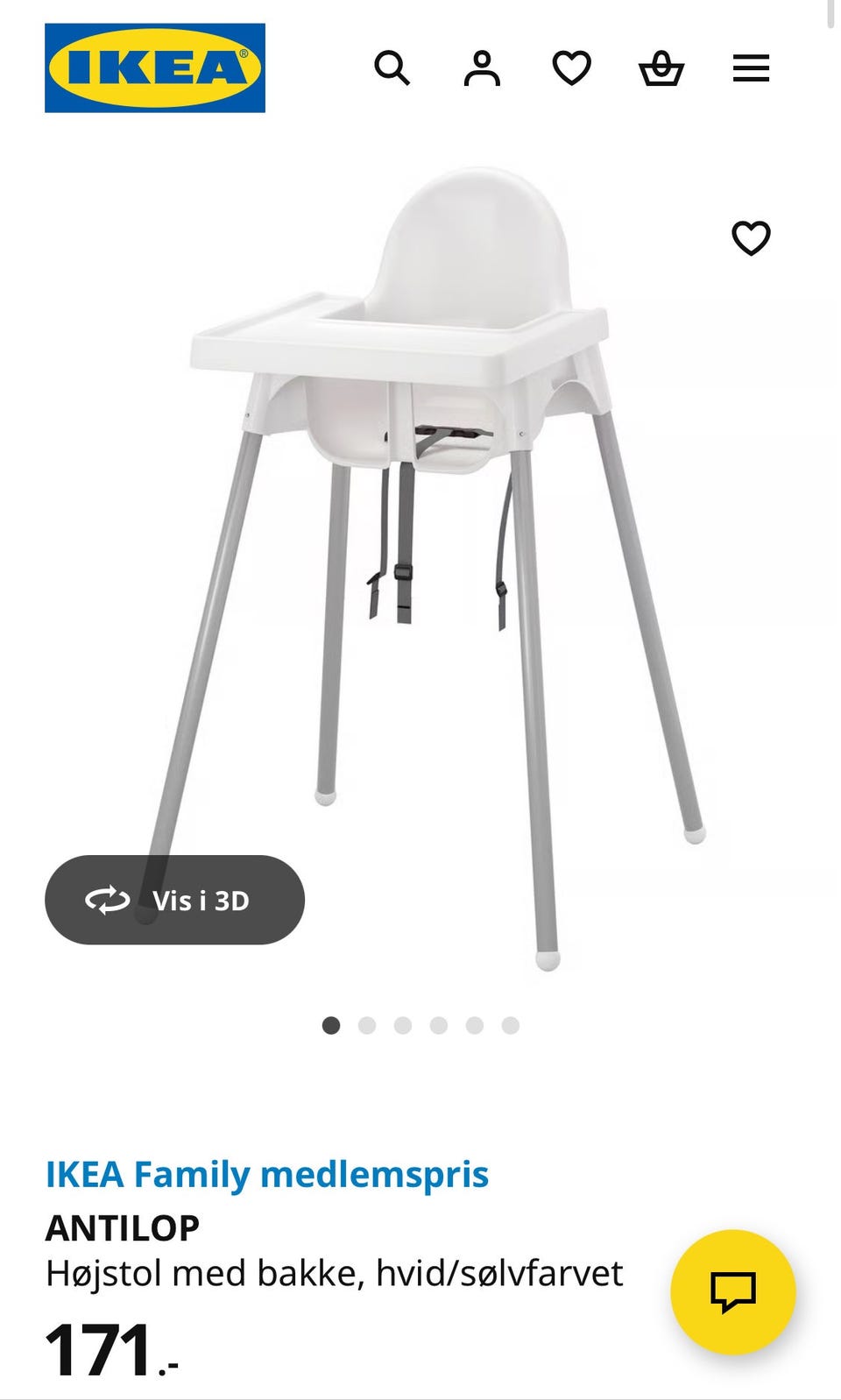Open the account profile icon
The width and height of the screenshot is (841, 1400).
482,68
